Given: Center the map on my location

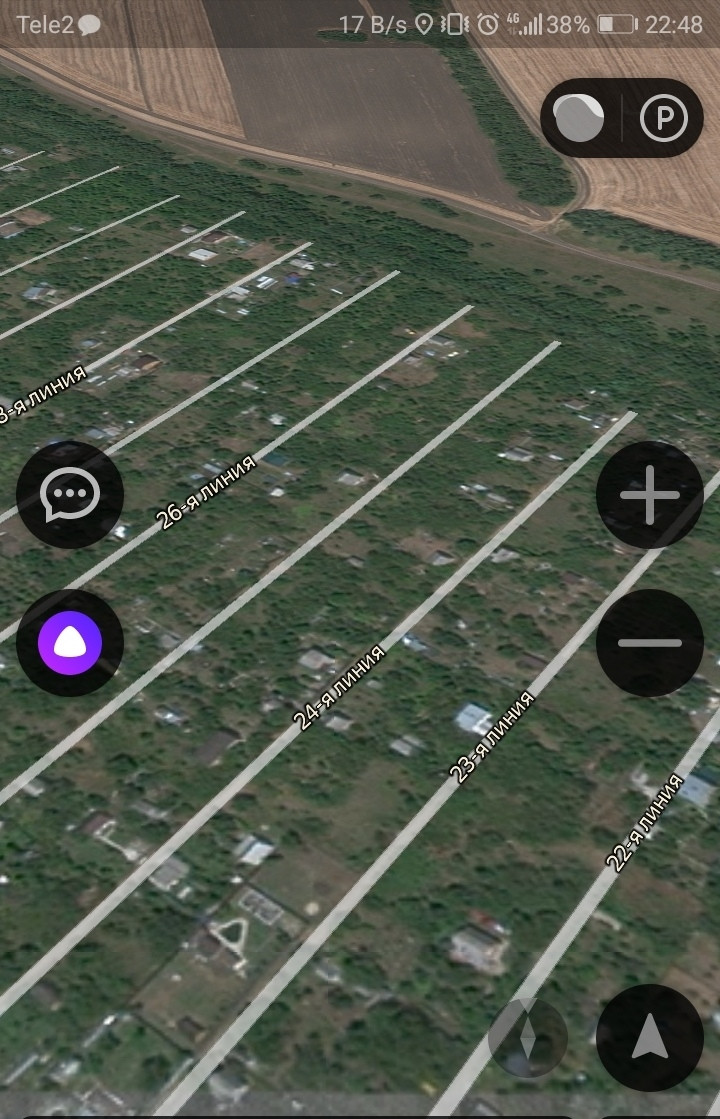Looking at the screenshot, I should point(649,1038).
